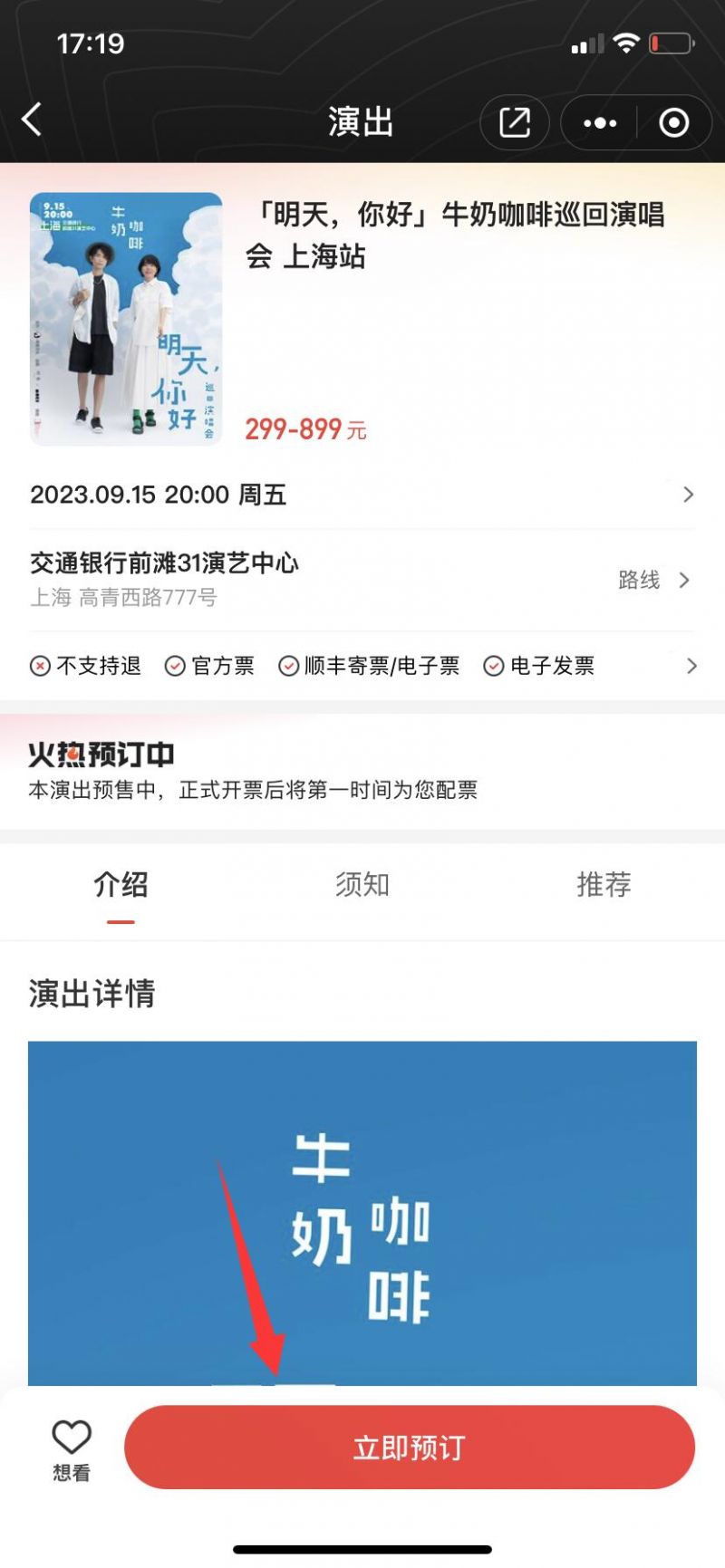Open the concert poster thumbnail
Viewport: 725px width, 1568px height.
click(x=126, y=319)
